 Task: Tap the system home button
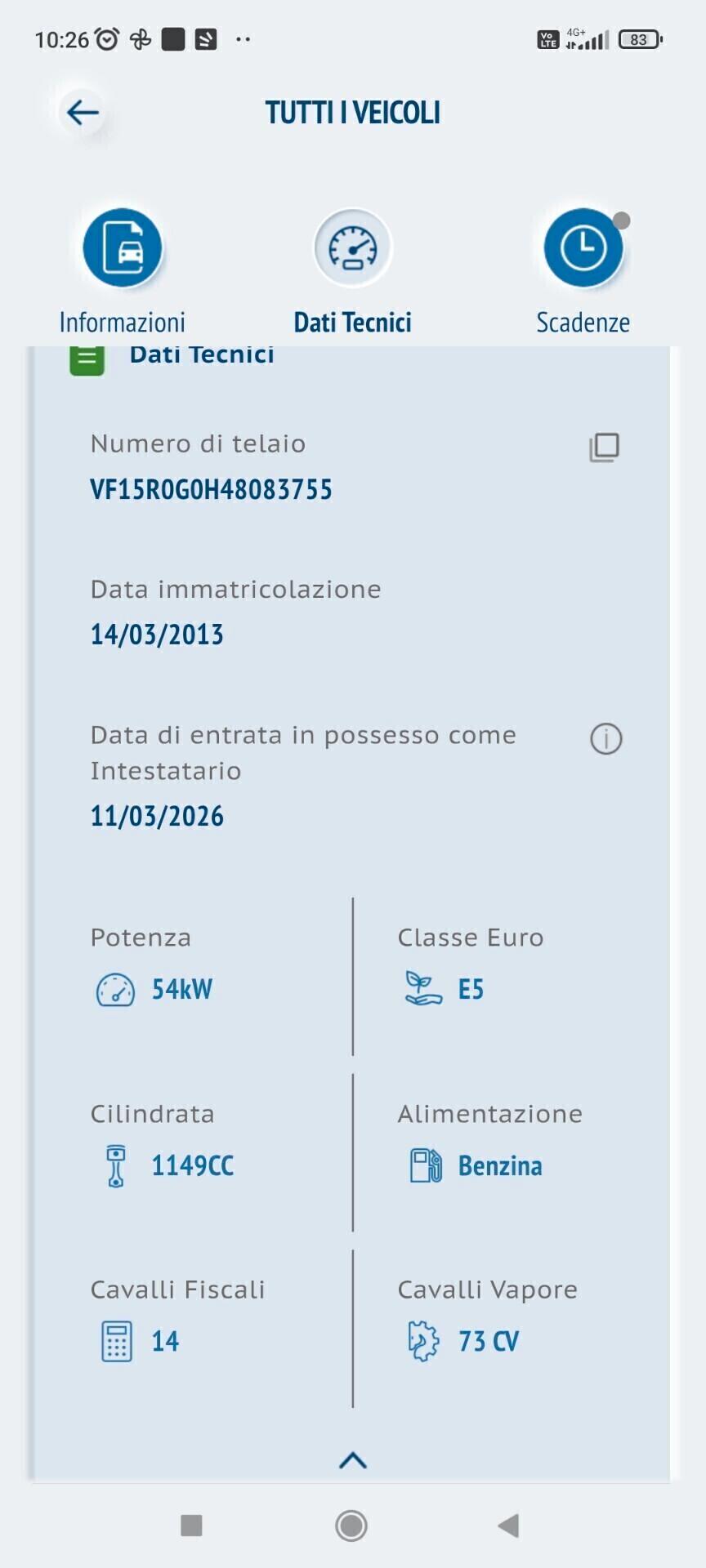[351, 1525]
